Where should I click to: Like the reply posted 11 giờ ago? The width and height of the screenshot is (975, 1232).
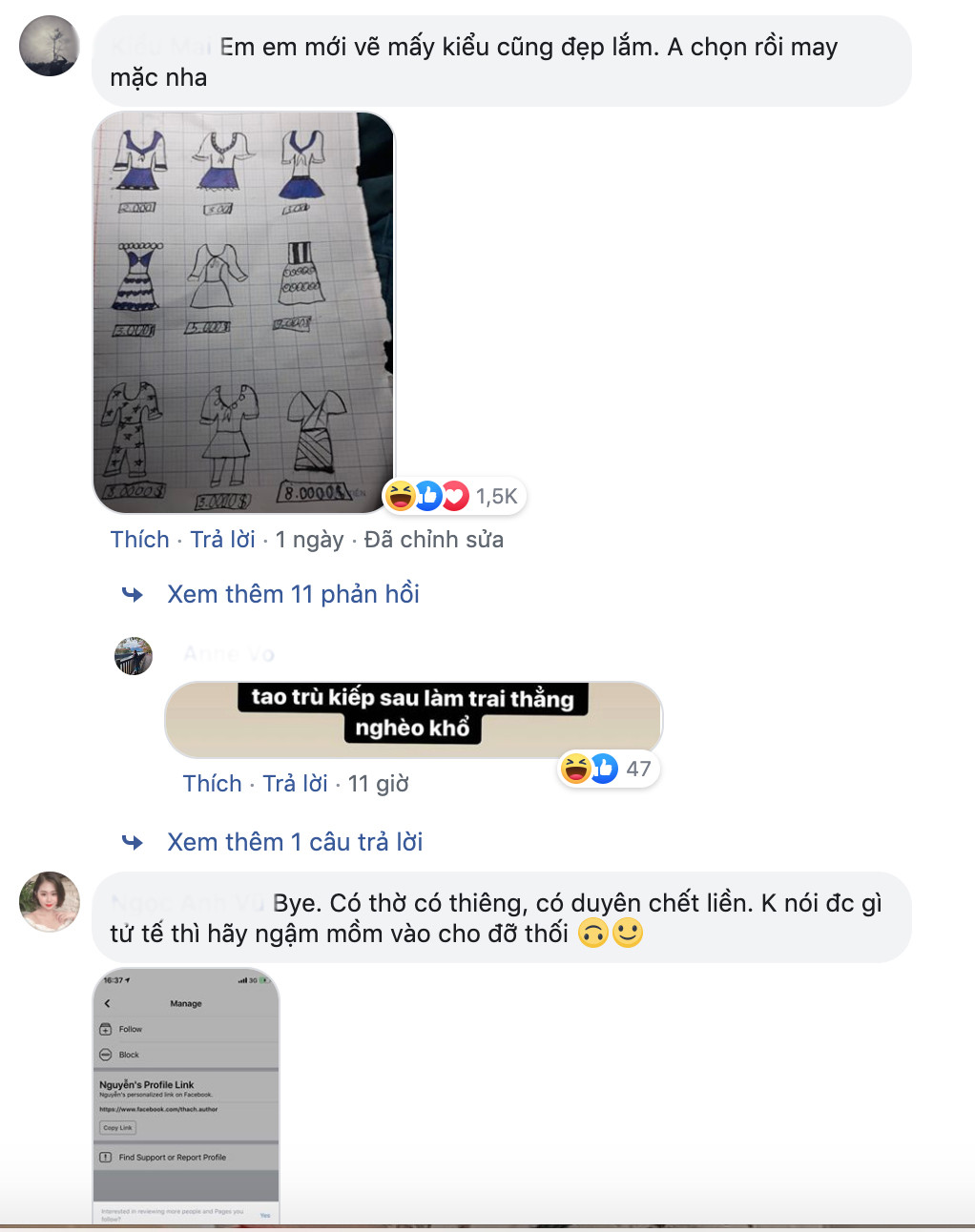[212, 784]
